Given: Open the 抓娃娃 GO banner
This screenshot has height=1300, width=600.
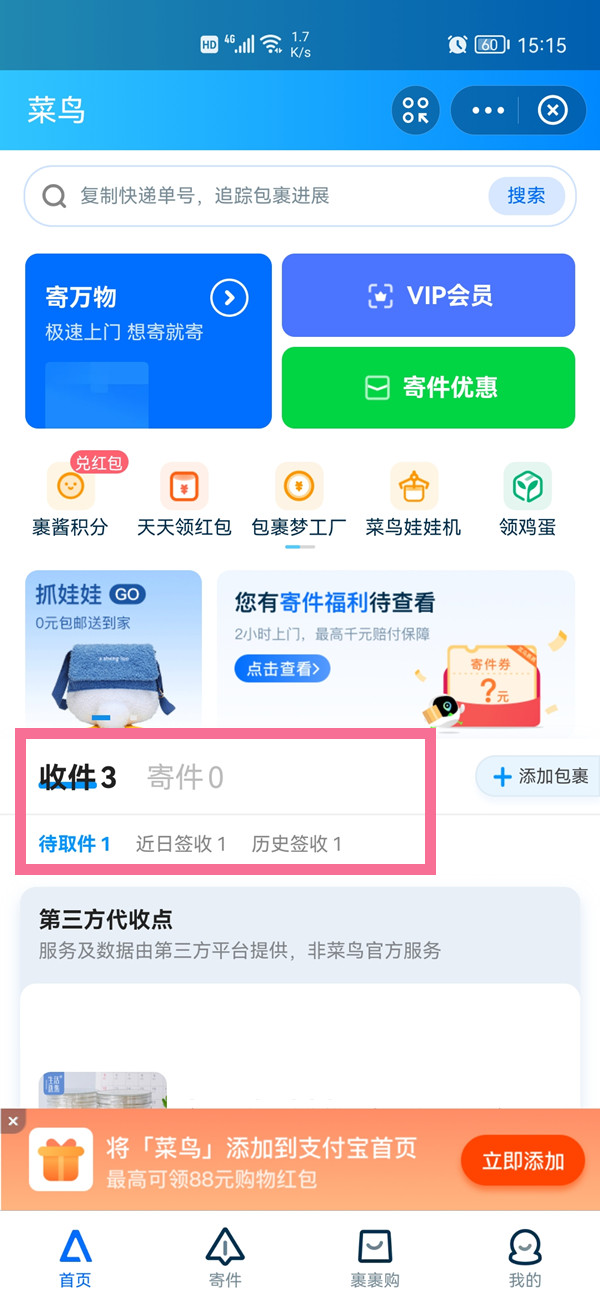Looking at the screenshot, I should pyautogui.click(x=113, y=645).
